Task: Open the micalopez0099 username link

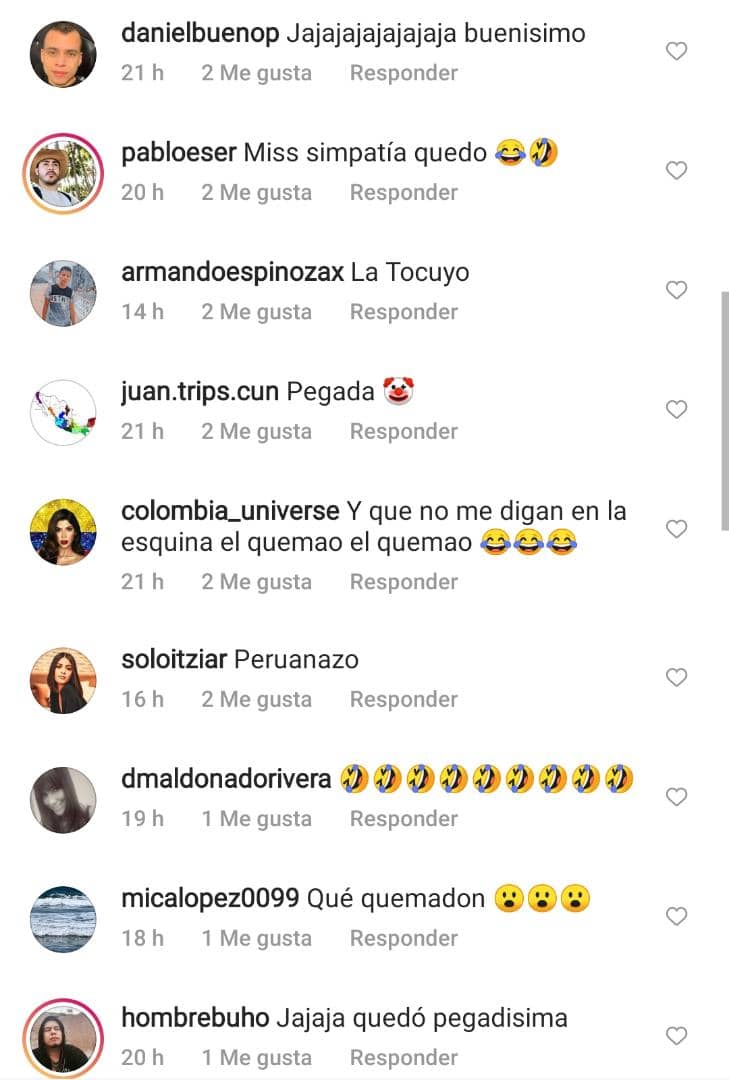Action: coord(210,898)
